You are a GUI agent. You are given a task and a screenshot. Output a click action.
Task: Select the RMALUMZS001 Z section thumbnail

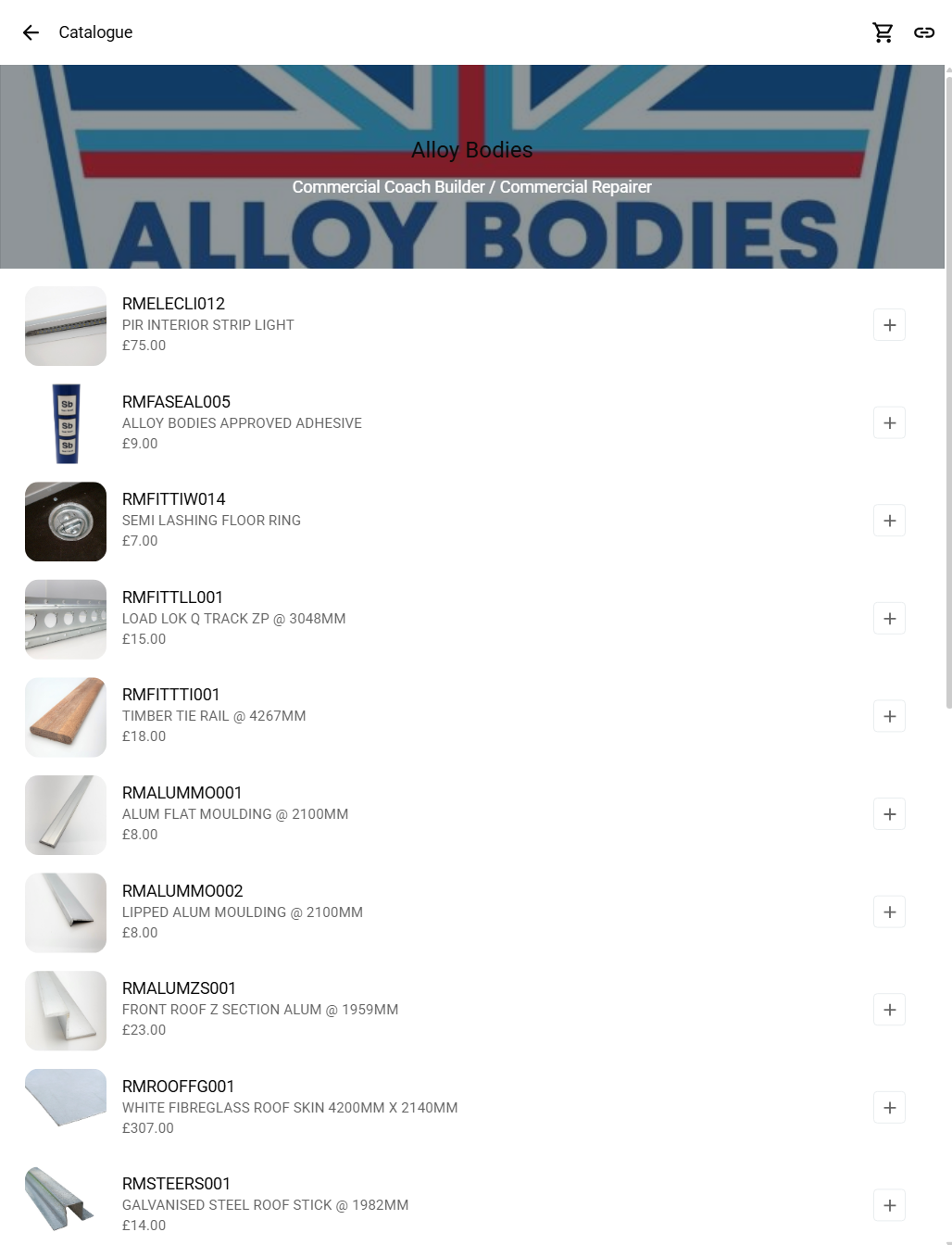66,1011
